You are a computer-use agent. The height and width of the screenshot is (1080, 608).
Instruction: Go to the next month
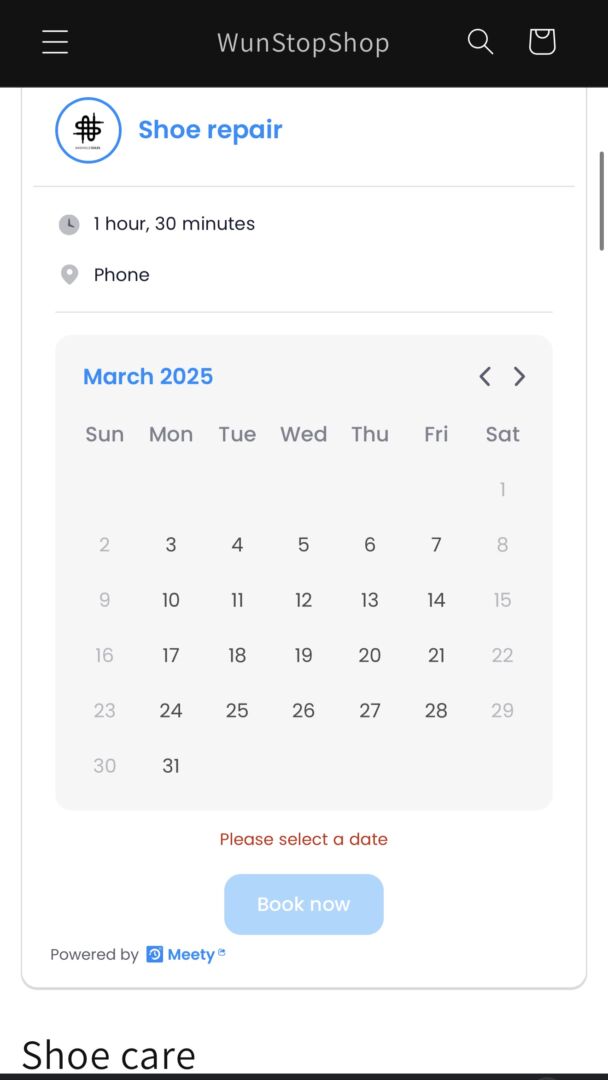pos(519,377)
